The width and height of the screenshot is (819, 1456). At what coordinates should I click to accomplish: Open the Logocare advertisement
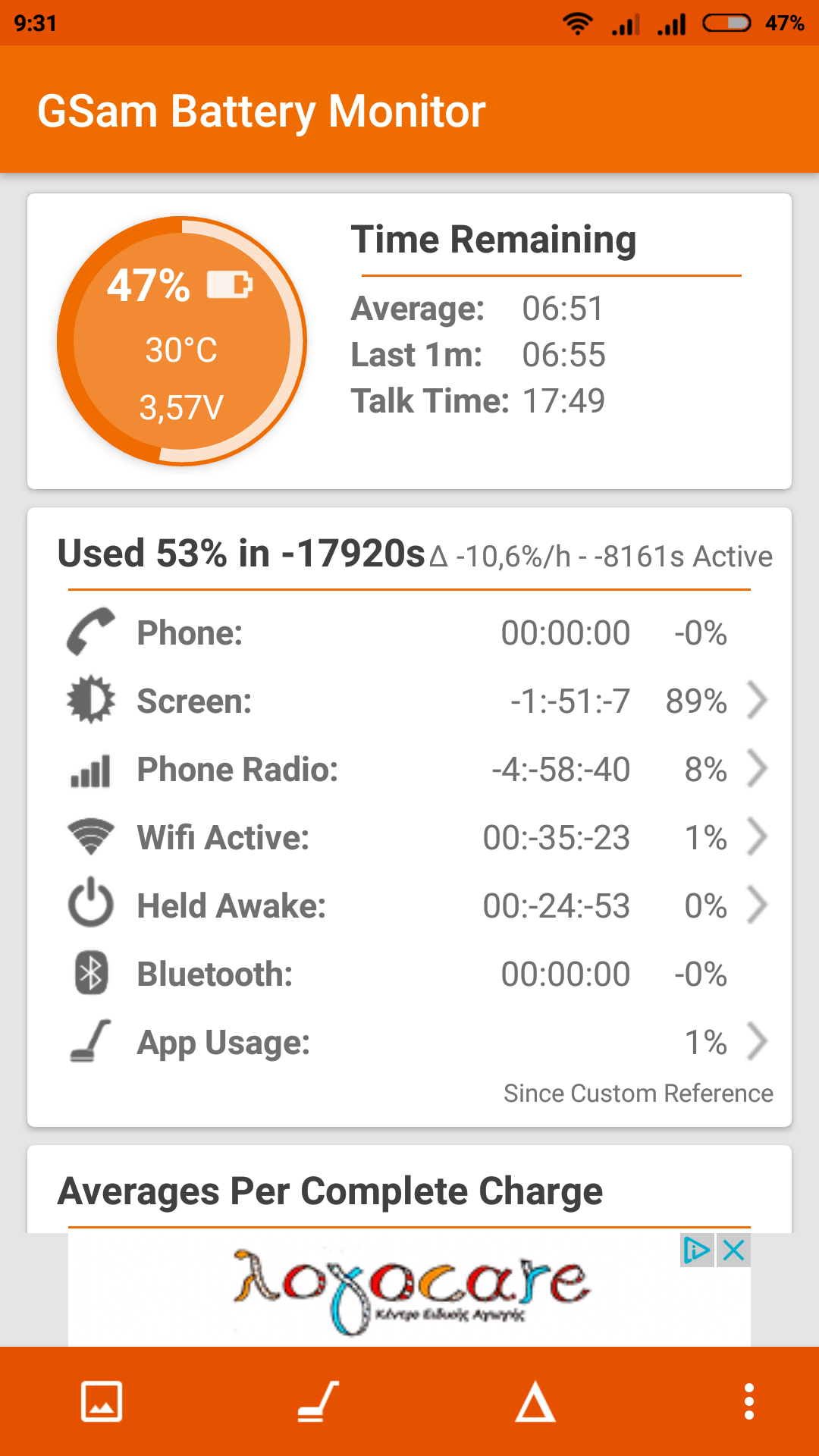[409, 1289]
